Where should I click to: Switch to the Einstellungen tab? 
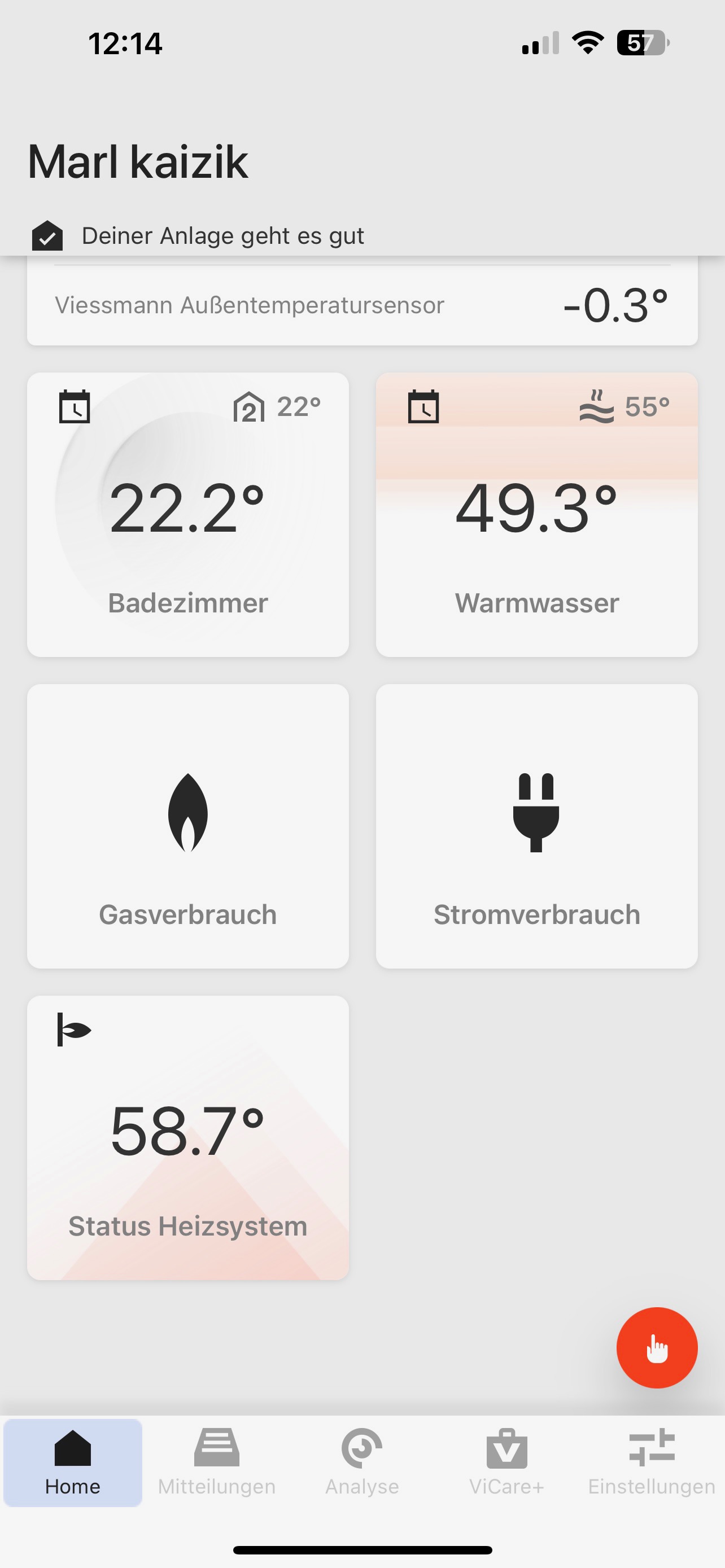coord(652,1462)
